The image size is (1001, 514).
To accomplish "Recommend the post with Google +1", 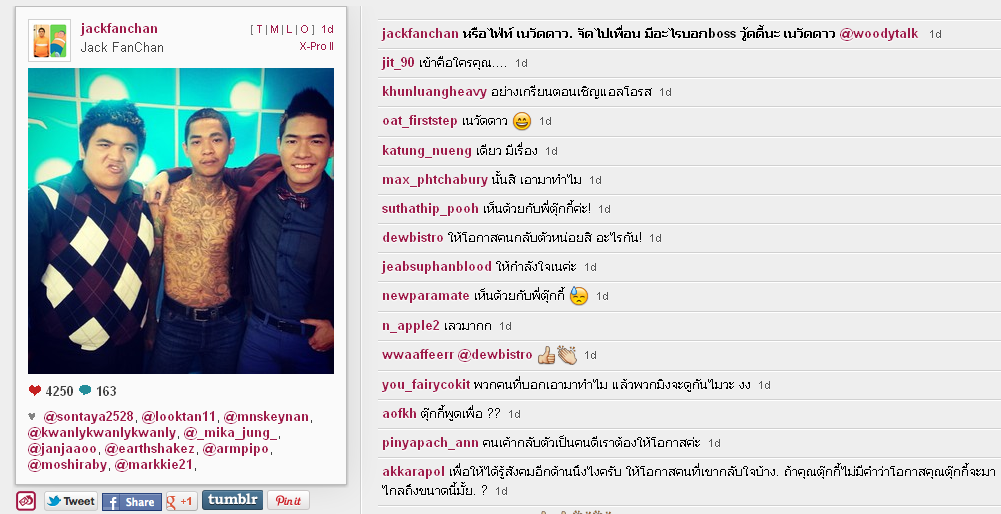I will tap(181, 501).
